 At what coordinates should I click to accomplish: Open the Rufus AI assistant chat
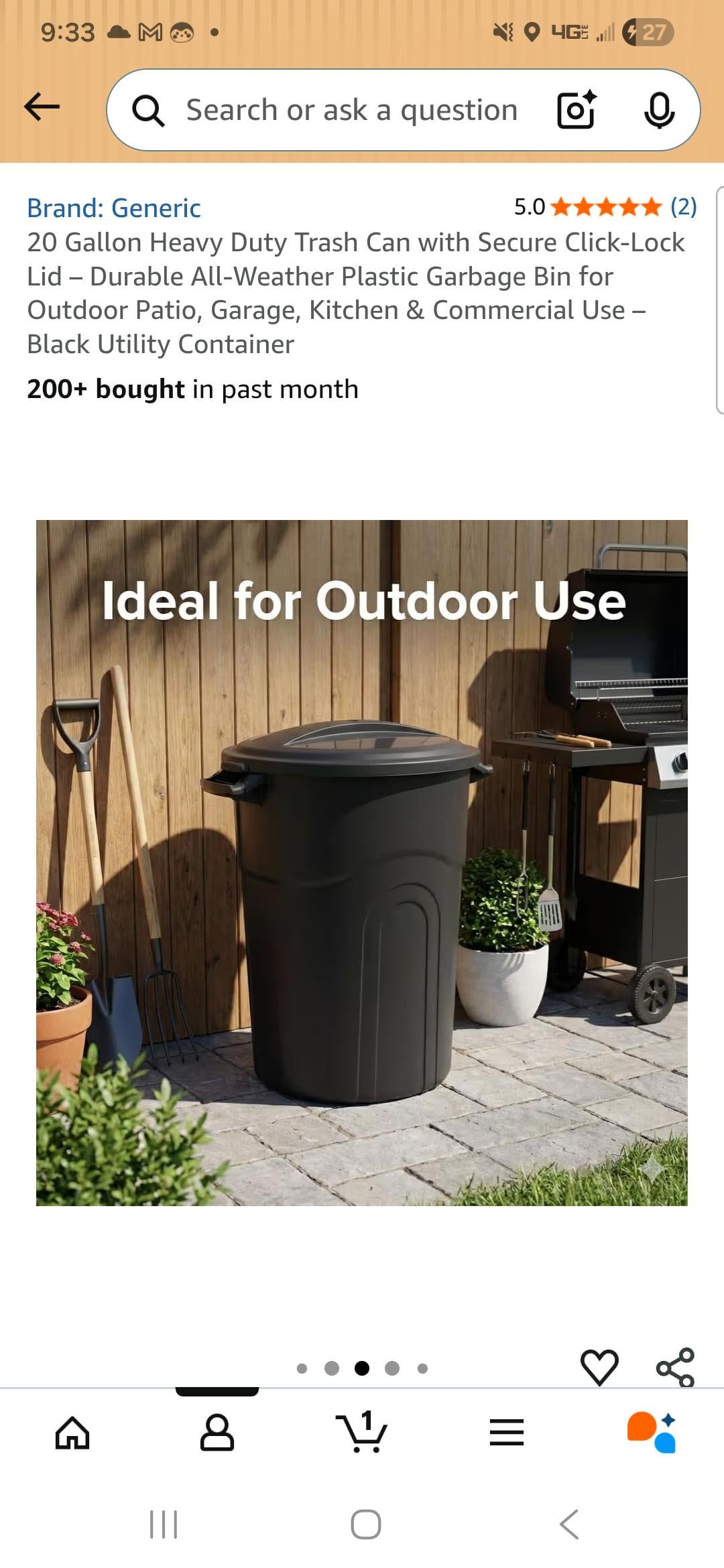[x=651, y=1432]
